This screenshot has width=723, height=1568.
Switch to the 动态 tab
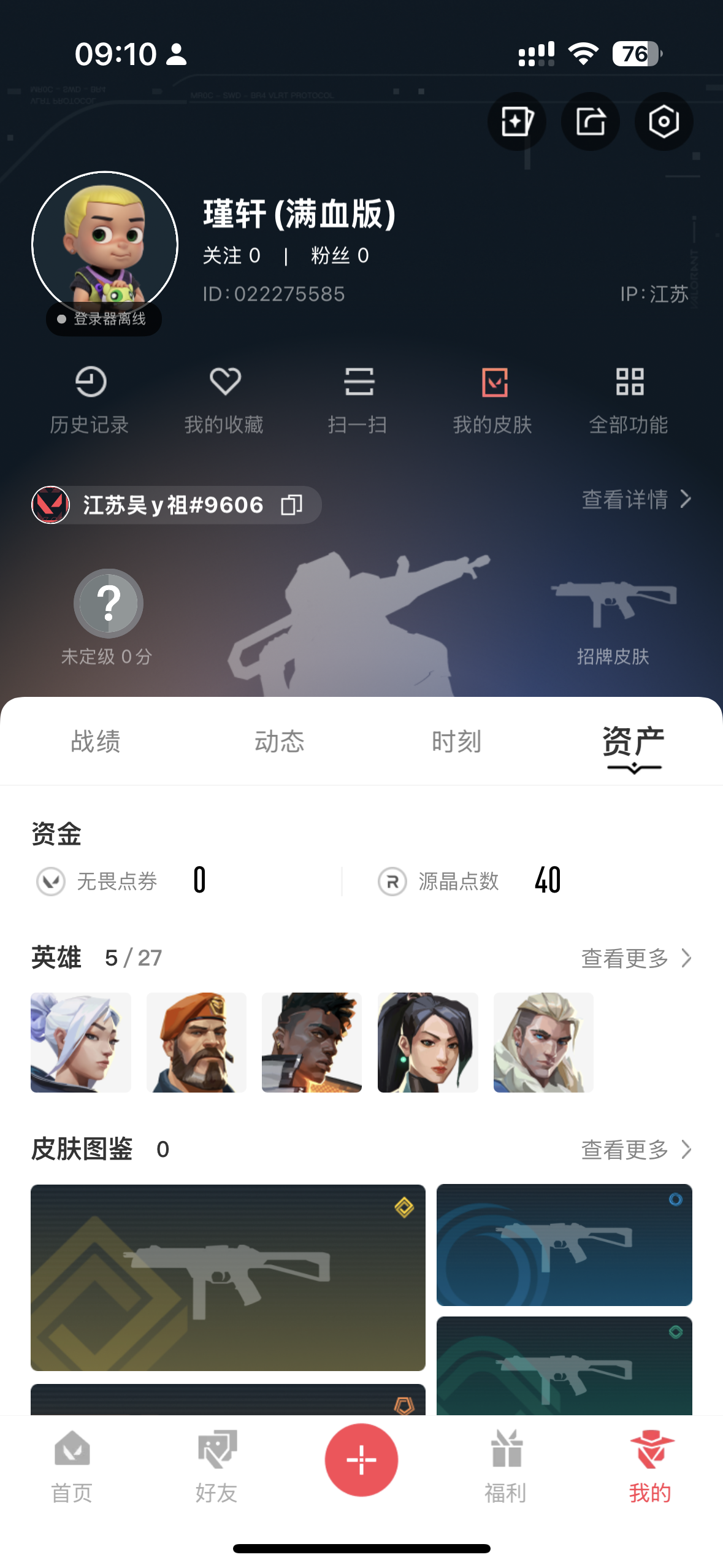click(x=279, y=741)
